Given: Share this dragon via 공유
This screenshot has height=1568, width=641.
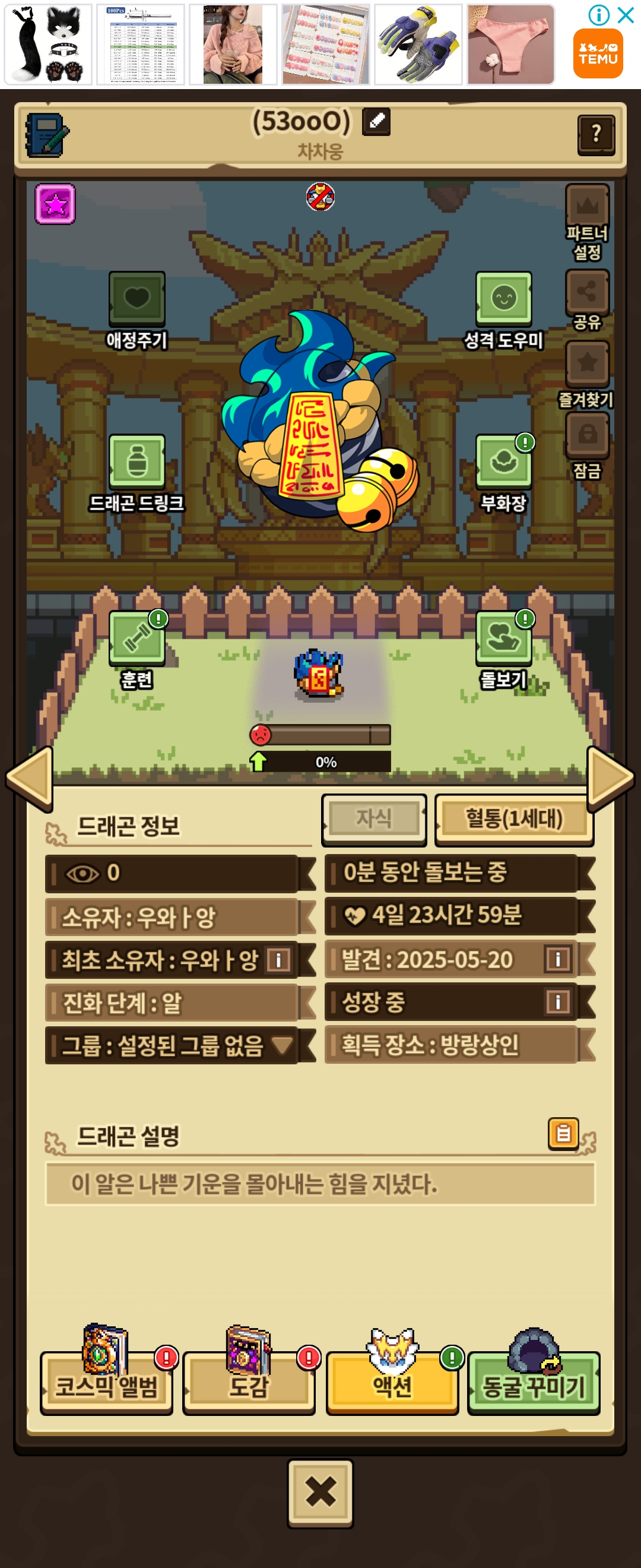Looking at the screenshot, I should point(587,292).
